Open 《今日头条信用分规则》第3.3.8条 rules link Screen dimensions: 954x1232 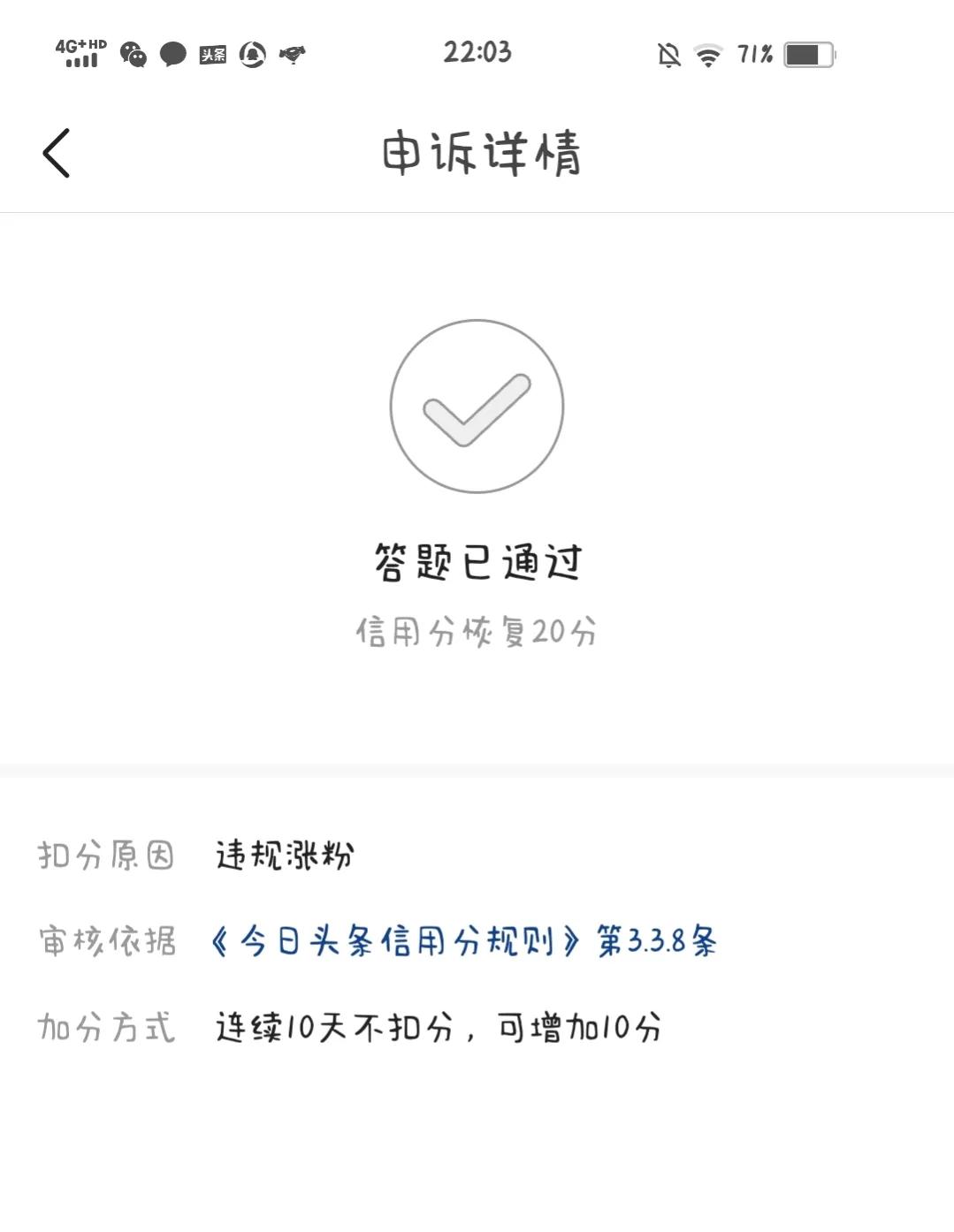[466, 941]
